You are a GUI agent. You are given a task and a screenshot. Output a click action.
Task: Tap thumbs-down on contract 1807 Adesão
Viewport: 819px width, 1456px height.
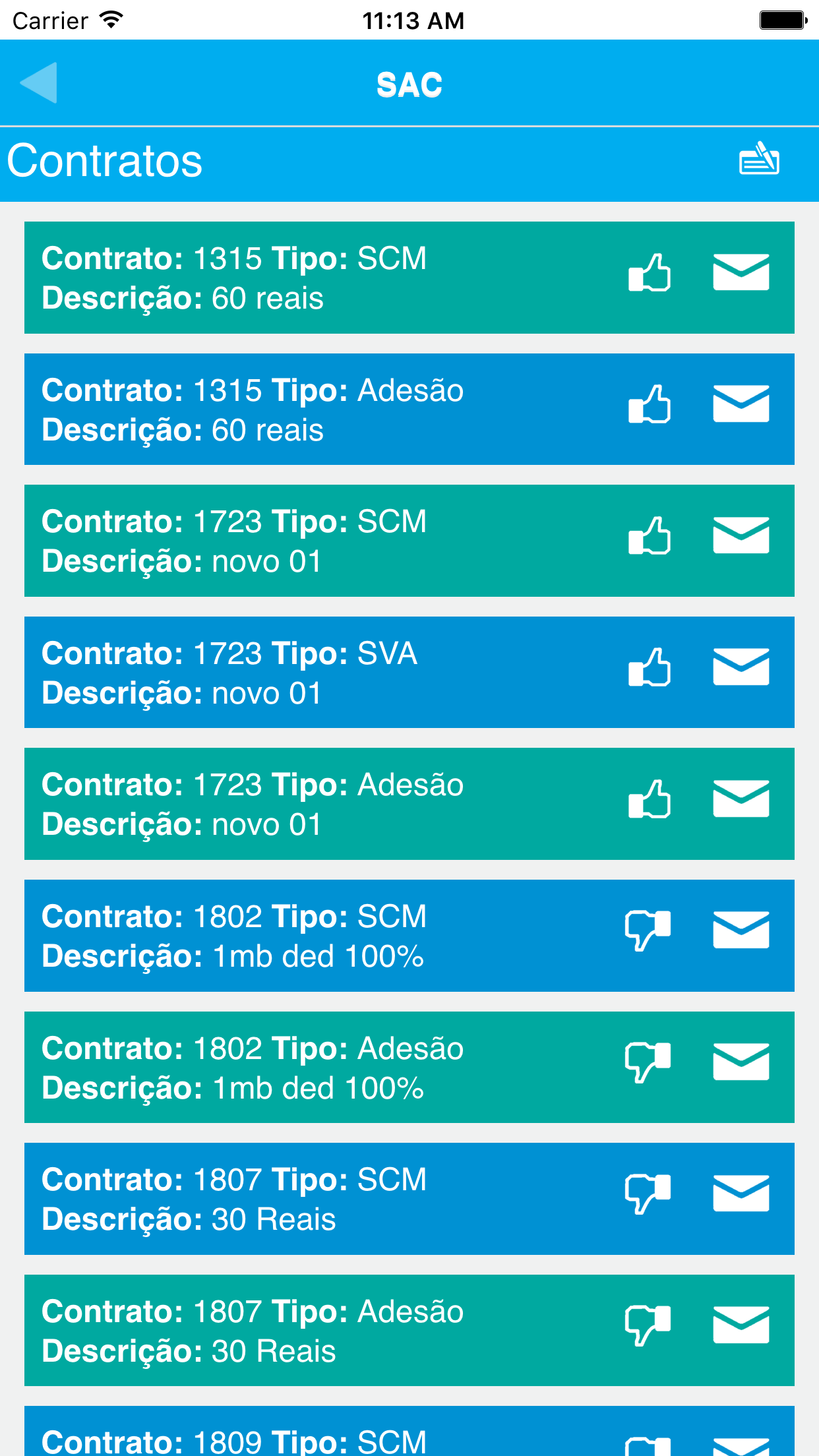click(x=648, y=1325)
